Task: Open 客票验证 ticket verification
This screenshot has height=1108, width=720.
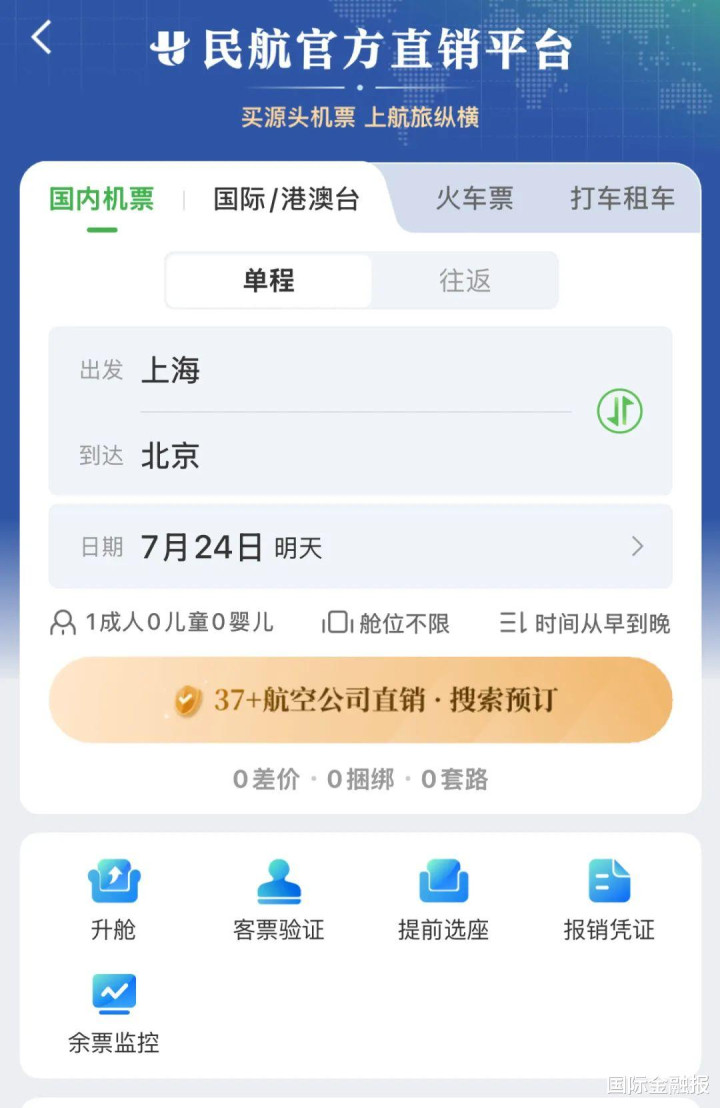Action: [x=279, y=899]
